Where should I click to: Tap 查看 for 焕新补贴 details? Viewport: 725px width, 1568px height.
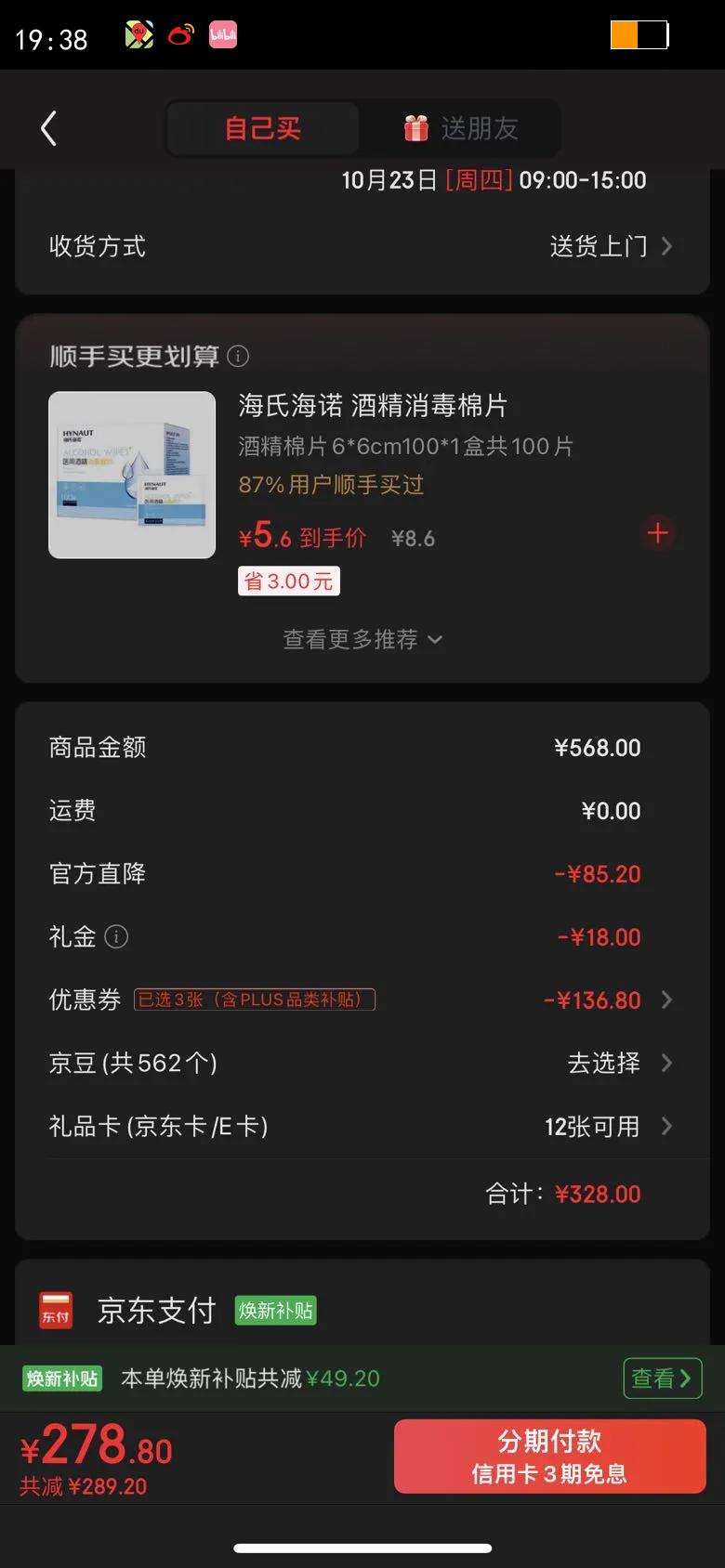click(662, 1379)
